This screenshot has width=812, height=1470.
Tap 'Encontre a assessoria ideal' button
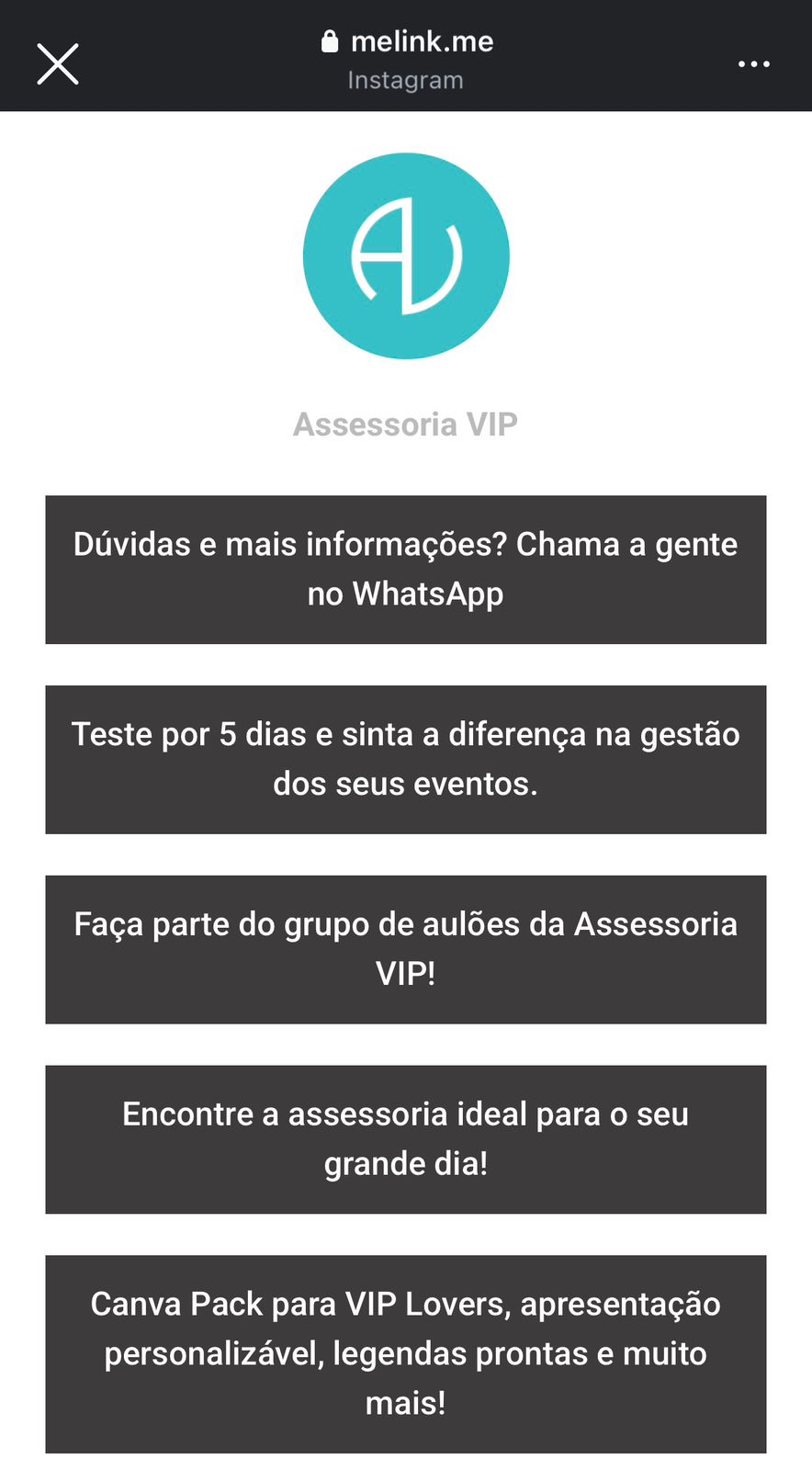(405, 1139)
